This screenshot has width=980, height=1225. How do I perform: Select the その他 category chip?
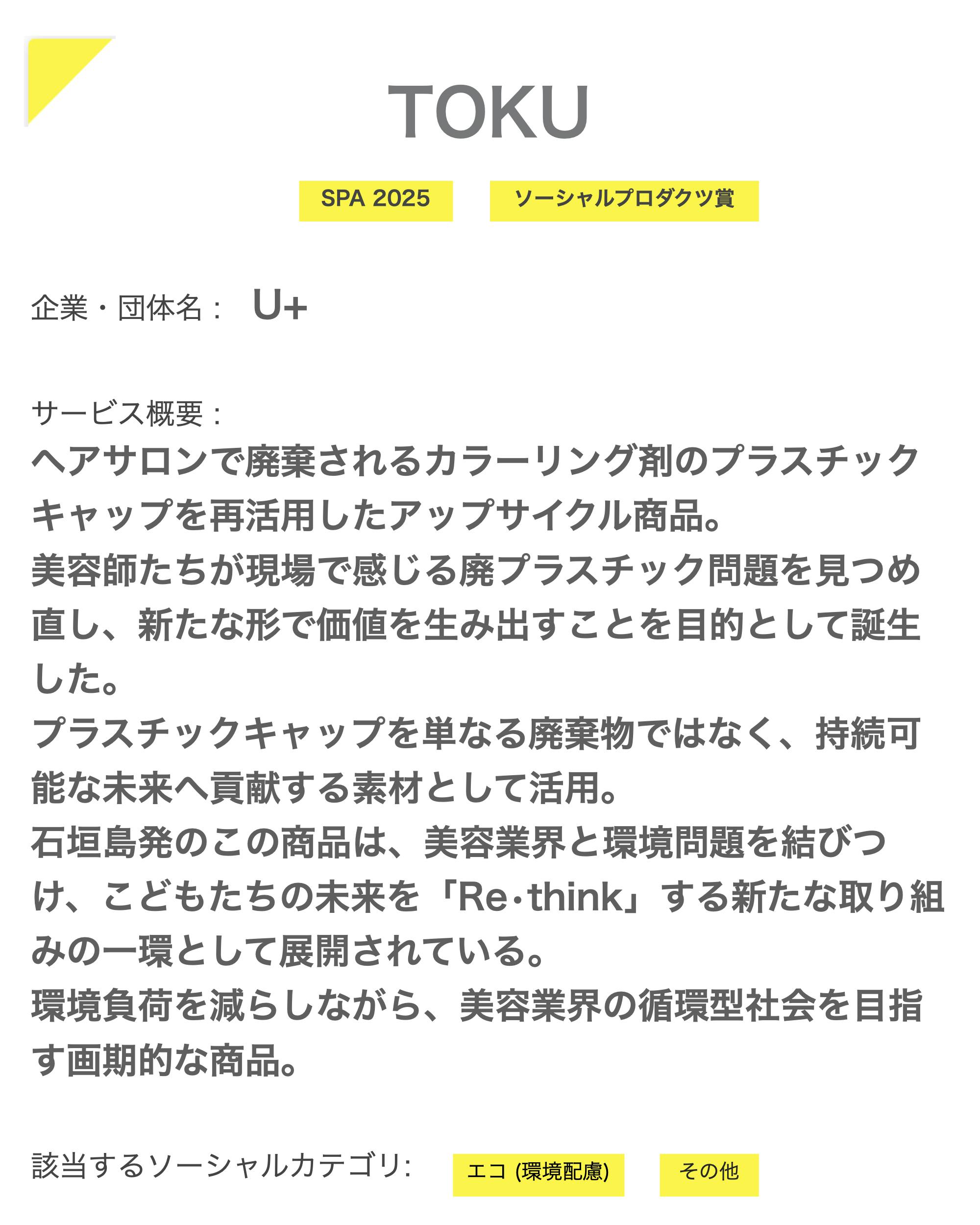tap(708, 1175)
